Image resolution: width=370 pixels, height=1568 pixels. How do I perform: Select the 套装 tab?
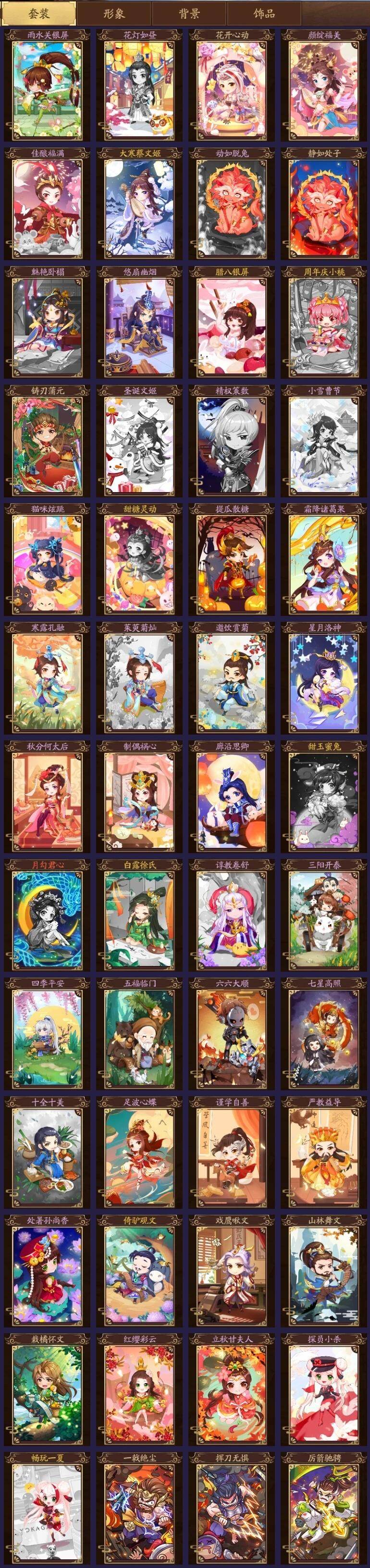[39, 13]
